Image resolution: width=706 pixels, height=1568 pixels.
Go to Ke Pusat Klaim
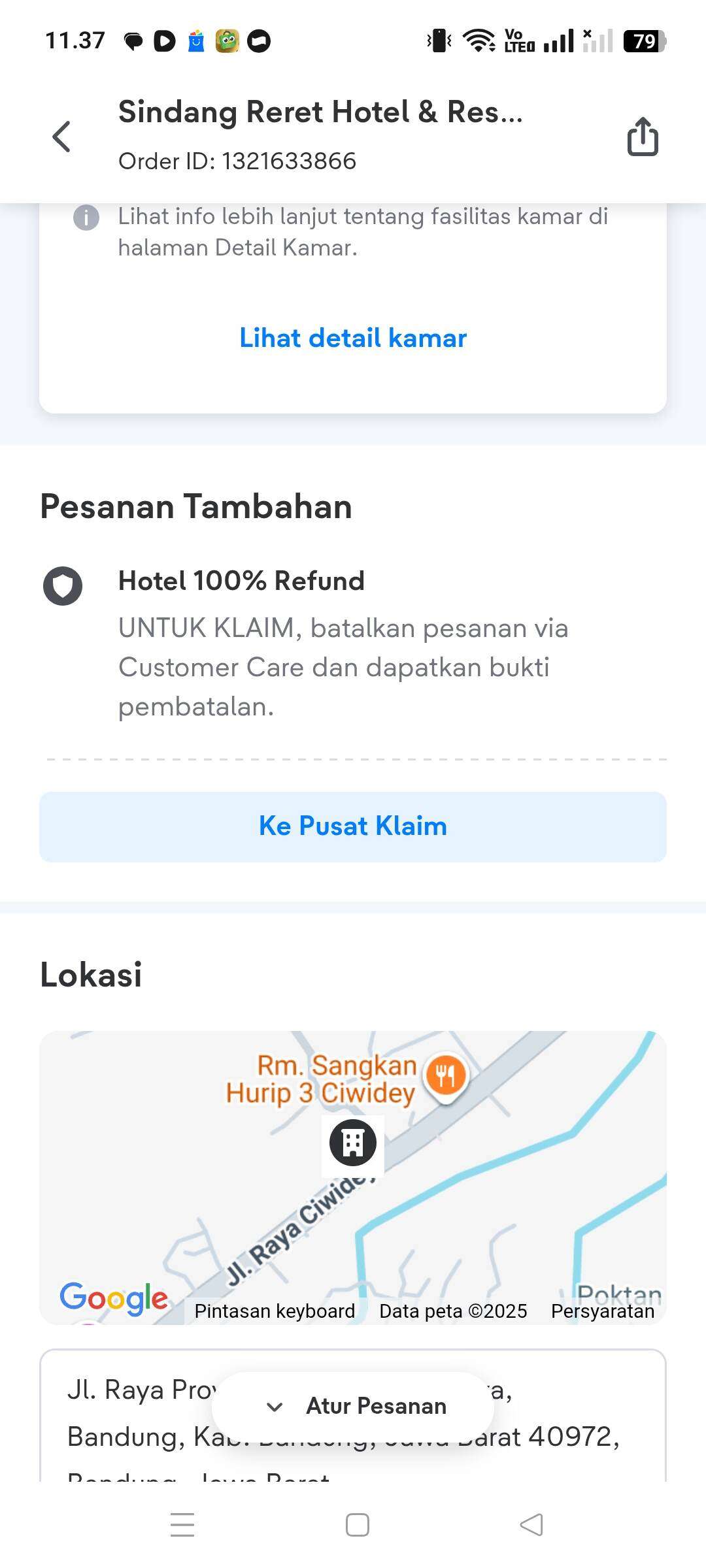point(353,826)
